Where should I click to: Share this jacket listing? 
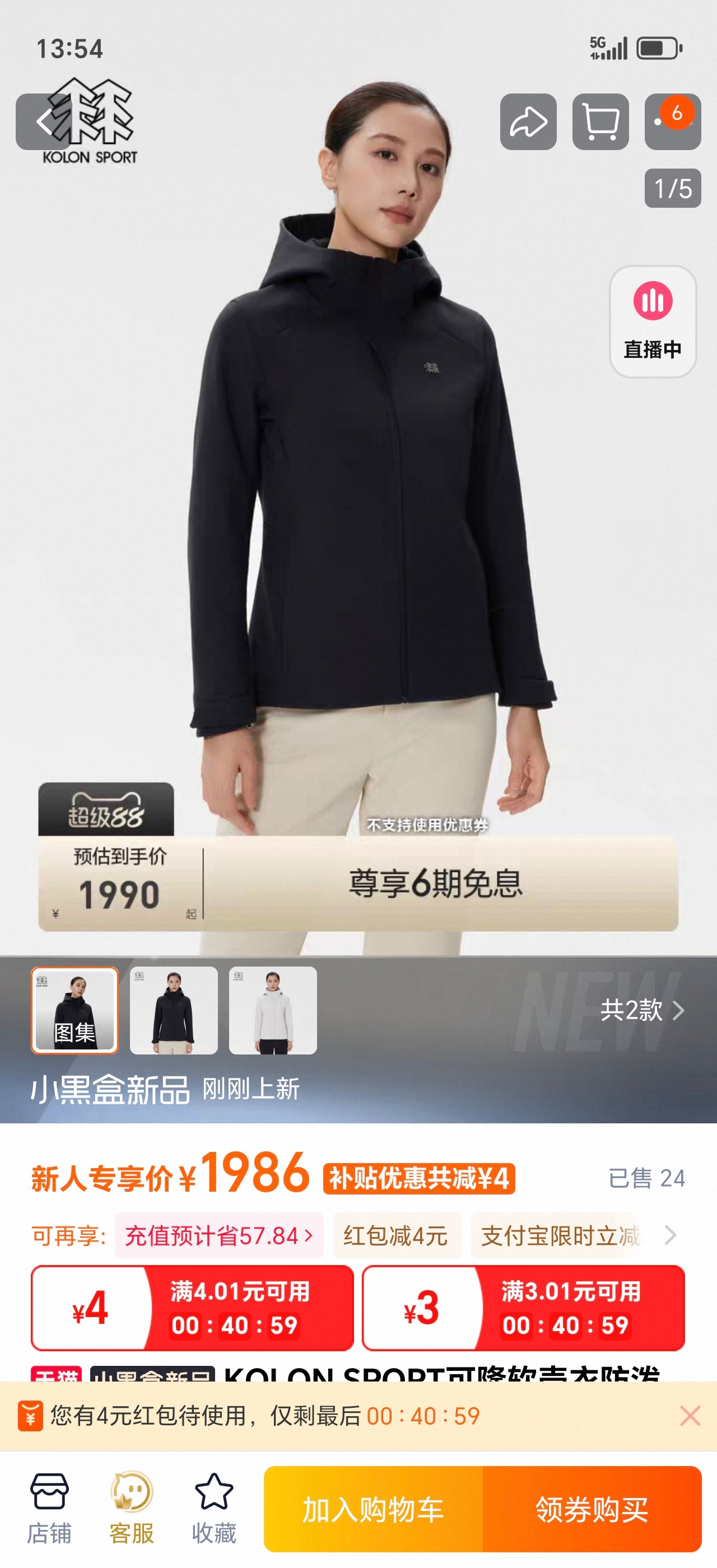[x=528, y=122]
